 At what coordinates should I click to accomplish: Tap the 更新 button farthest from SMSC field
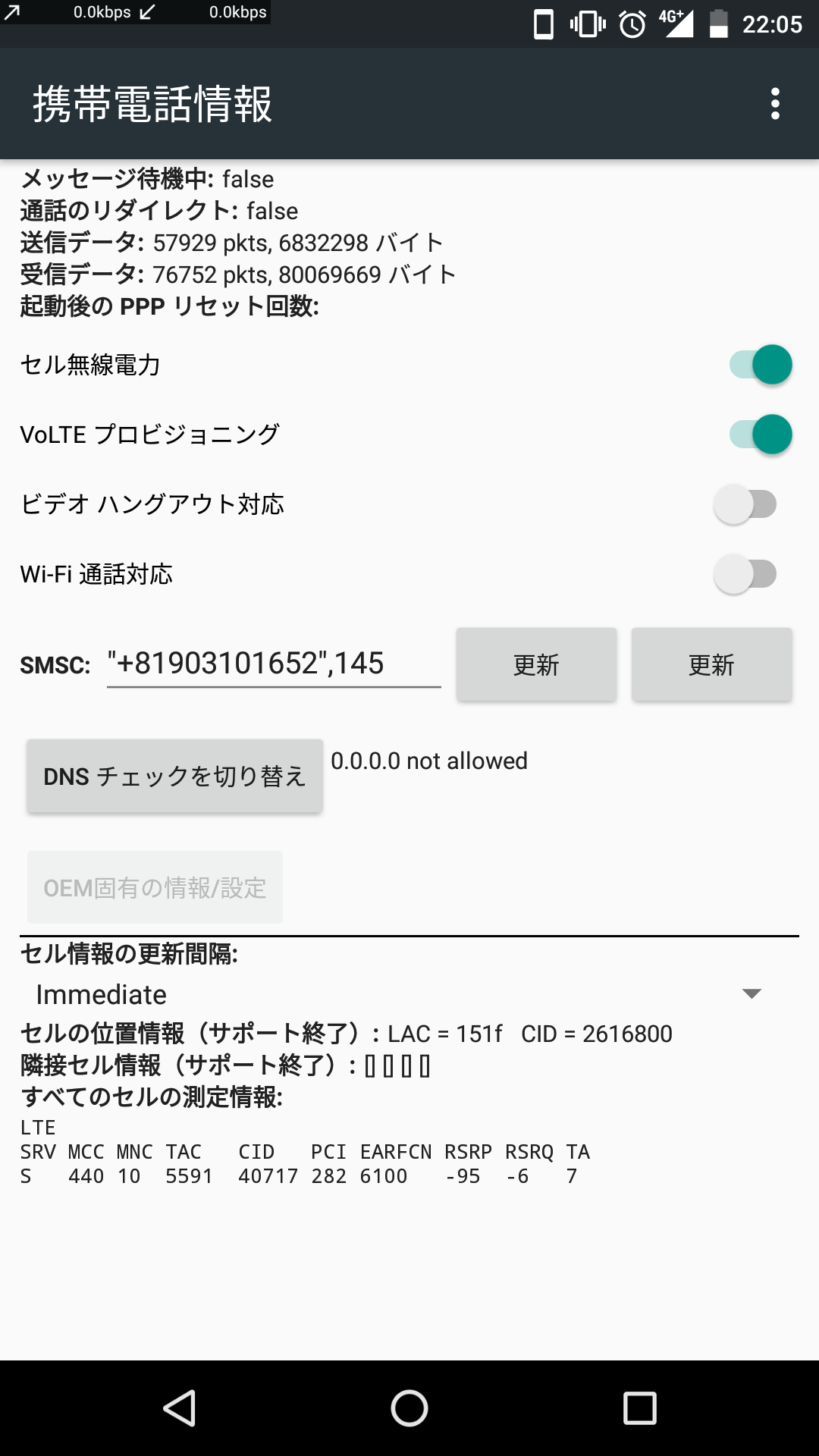(711, 665)
